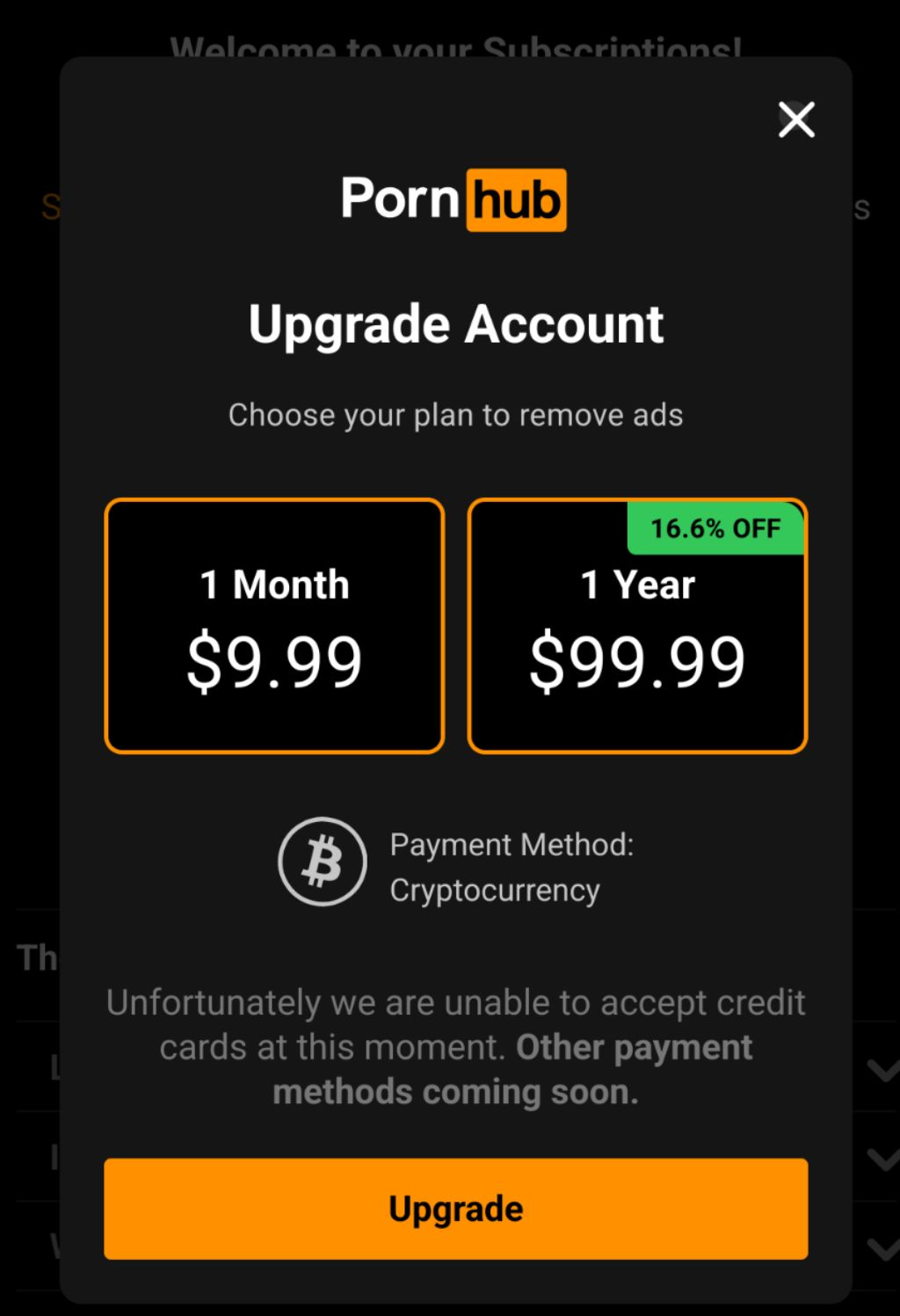The width and height of the screenshot is (900, 1316).
Task: Tap the orange Upgrade button
Action: [455, 1209]
